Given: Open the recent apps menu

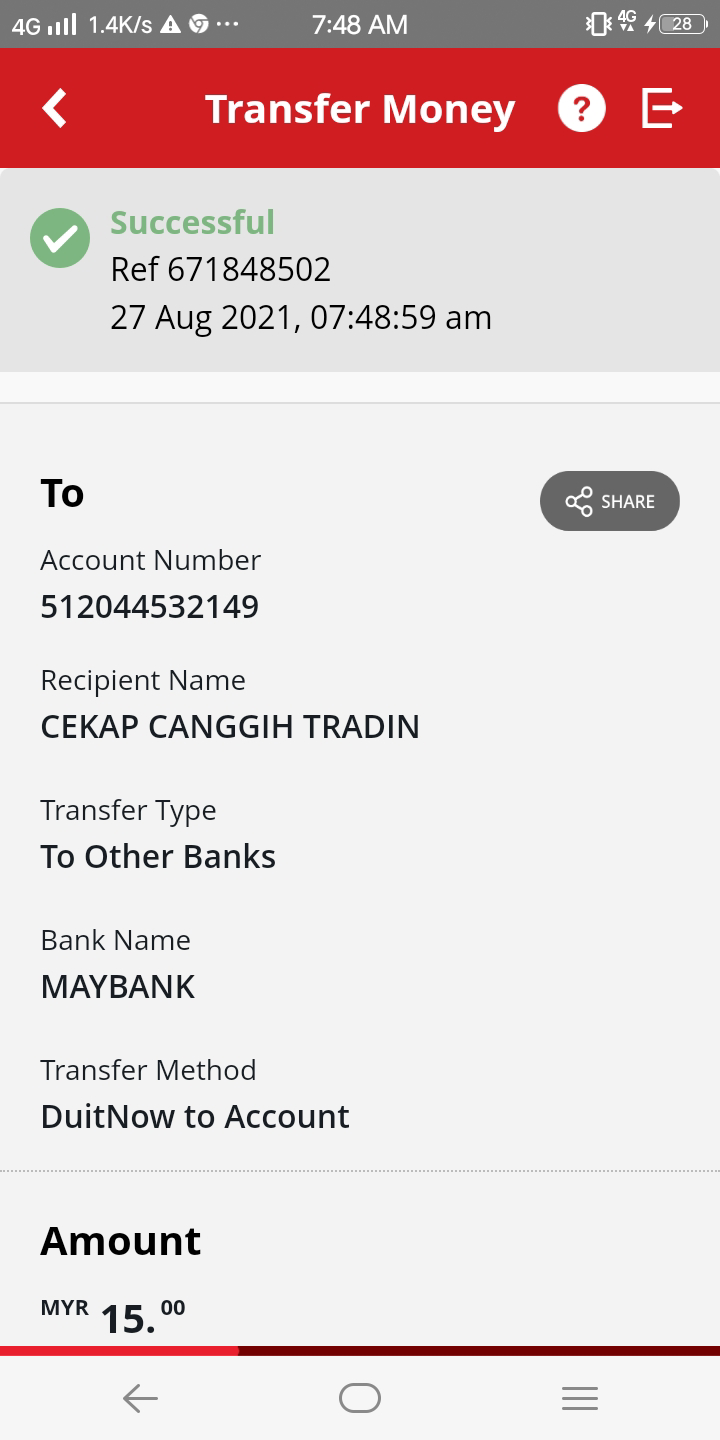Looking at the screenshot, I should pos(580,1398).
